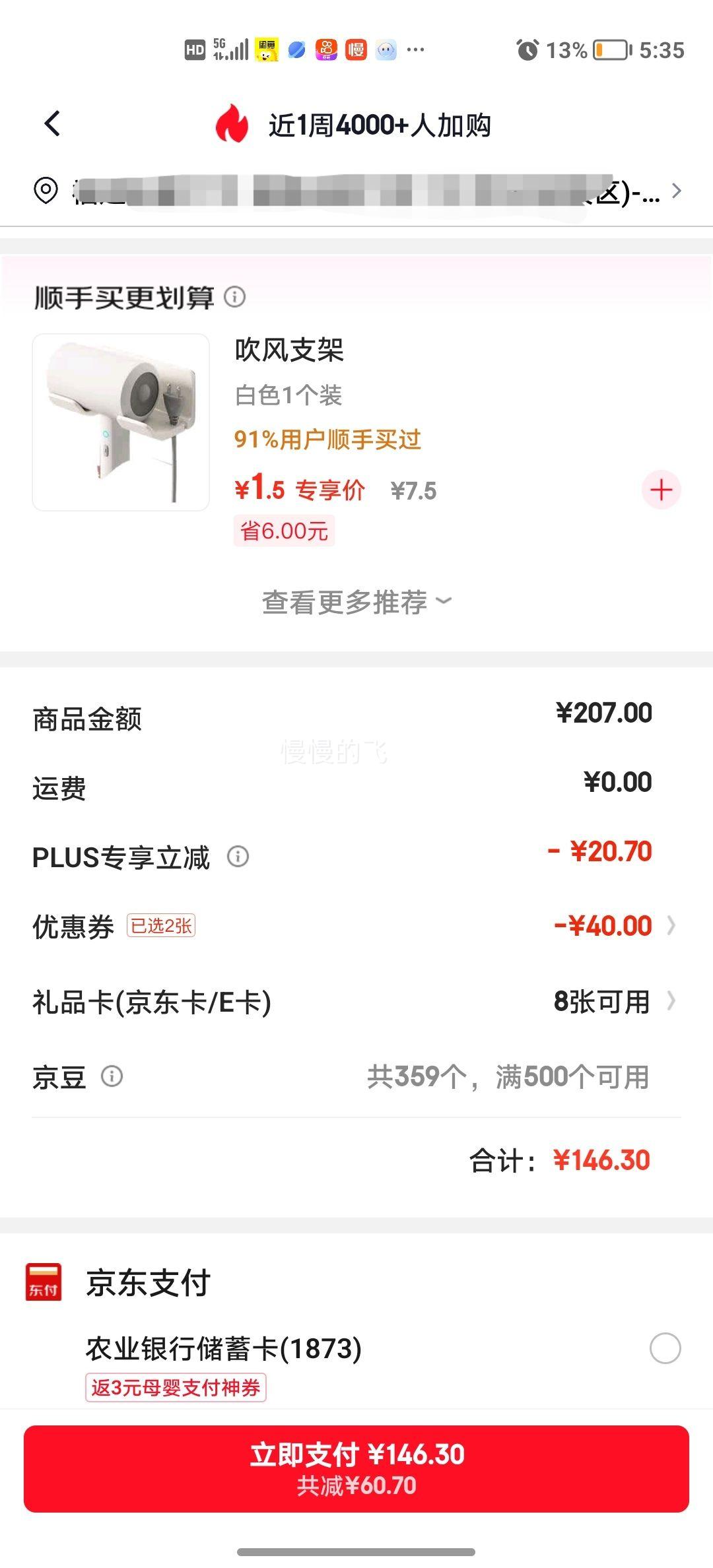The height and width of the screenshot is (1568, 713).
Task: Click the 已选2张 coupon tag
Action: (162, 925)
